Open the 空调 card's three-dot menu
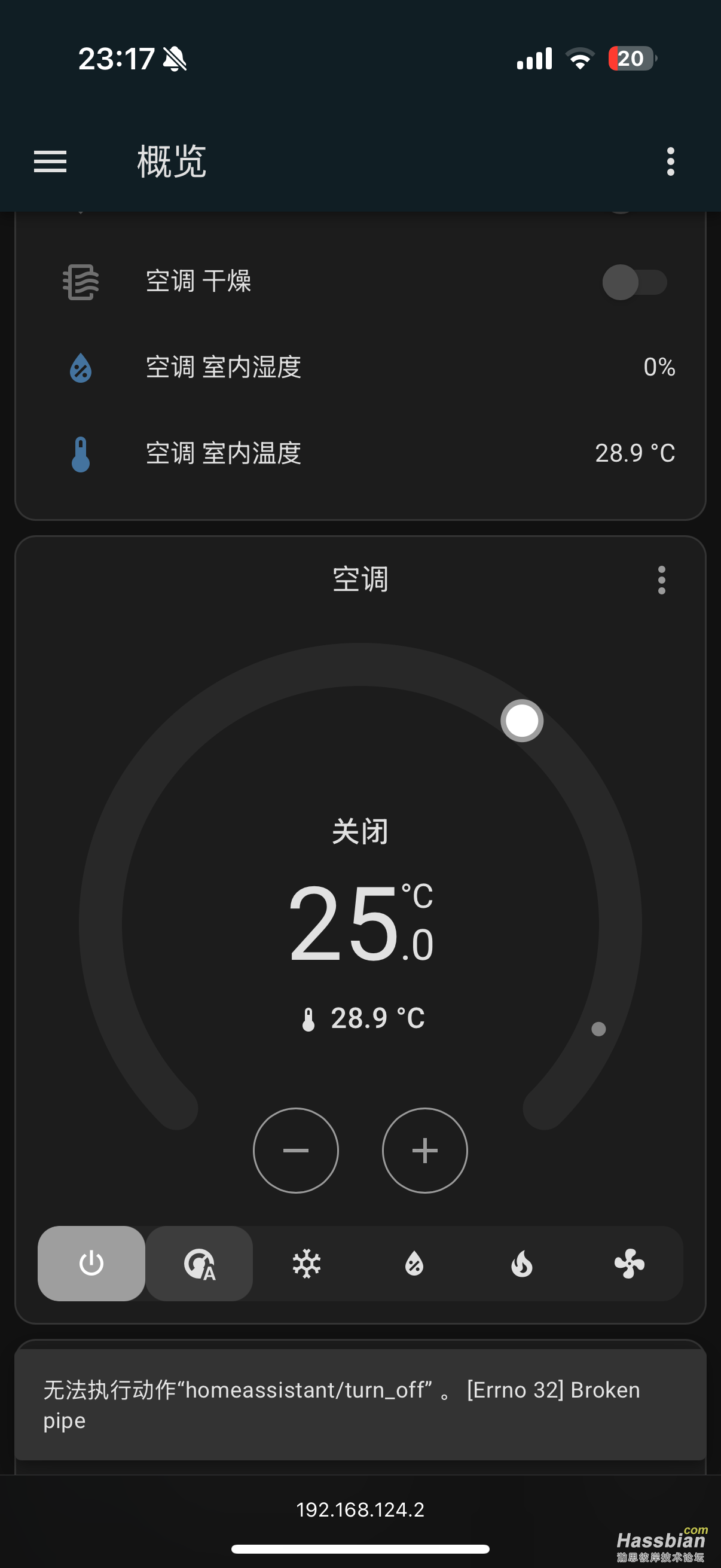Viewport: 721px width, 1568px height. point(661,579)
